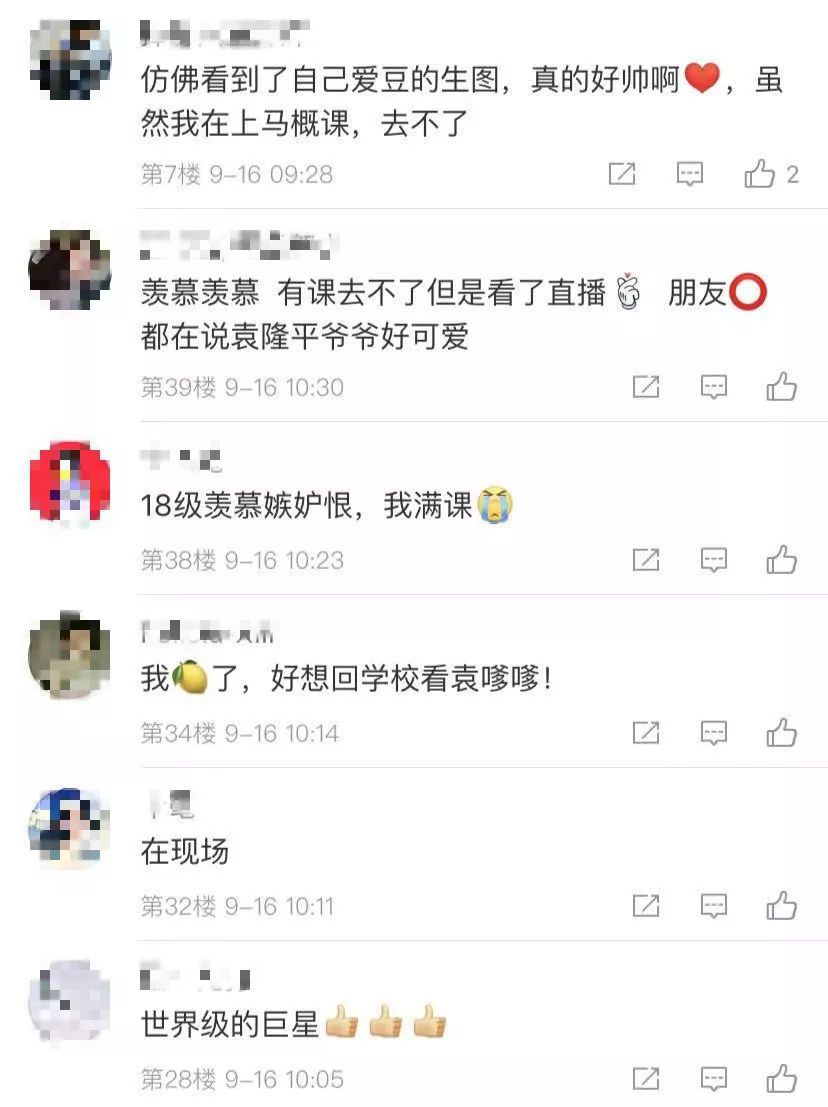Open reply for the 第38楼 comment
The width and height of the screenshot is (828, 1107).
tap(713, 560)
